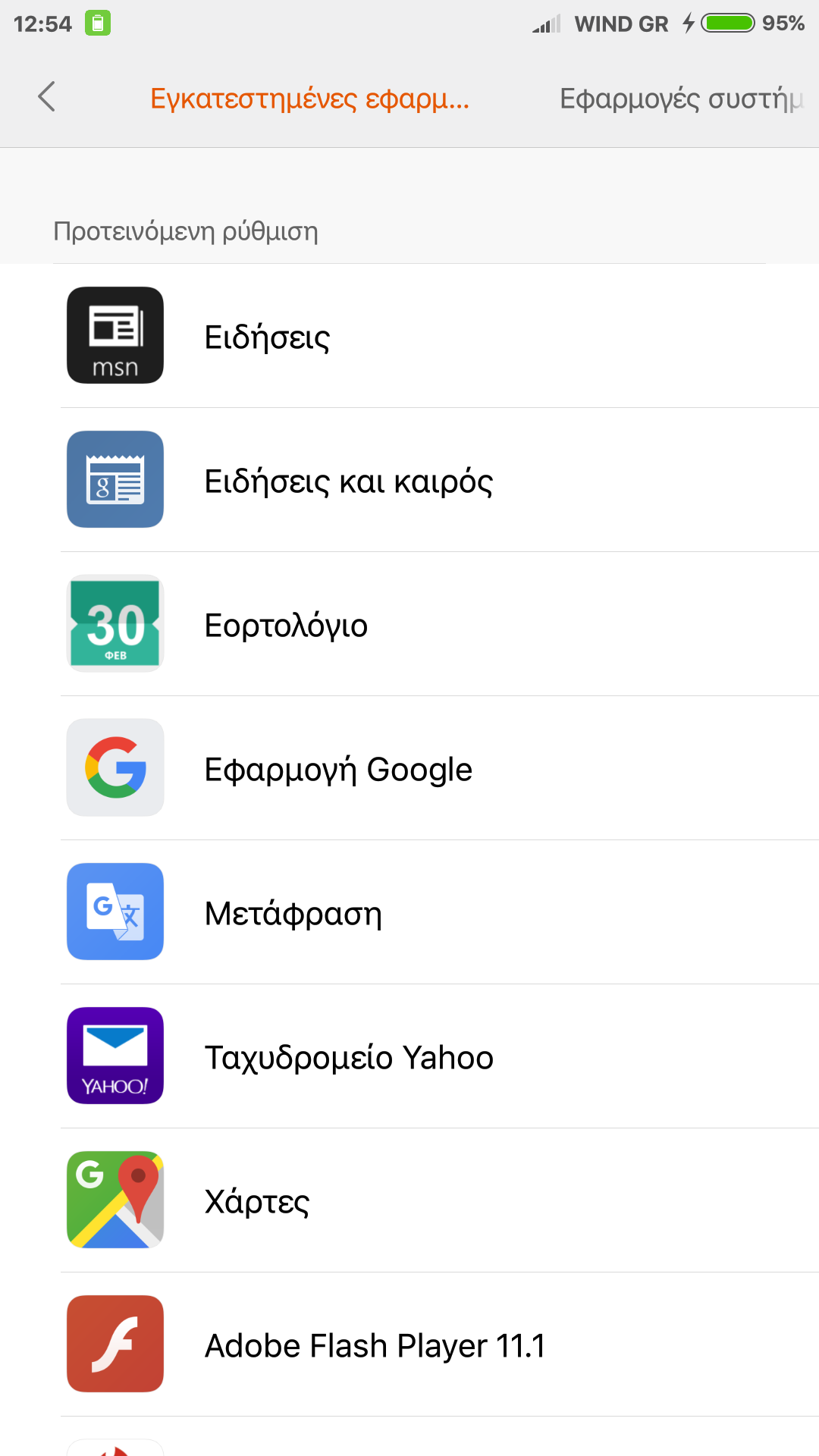Image resolution: width=819 pixels, height=1456 pixels.
Task: Select the Εγκατεστημένες εφαρμογές tab
Action: 309,99
